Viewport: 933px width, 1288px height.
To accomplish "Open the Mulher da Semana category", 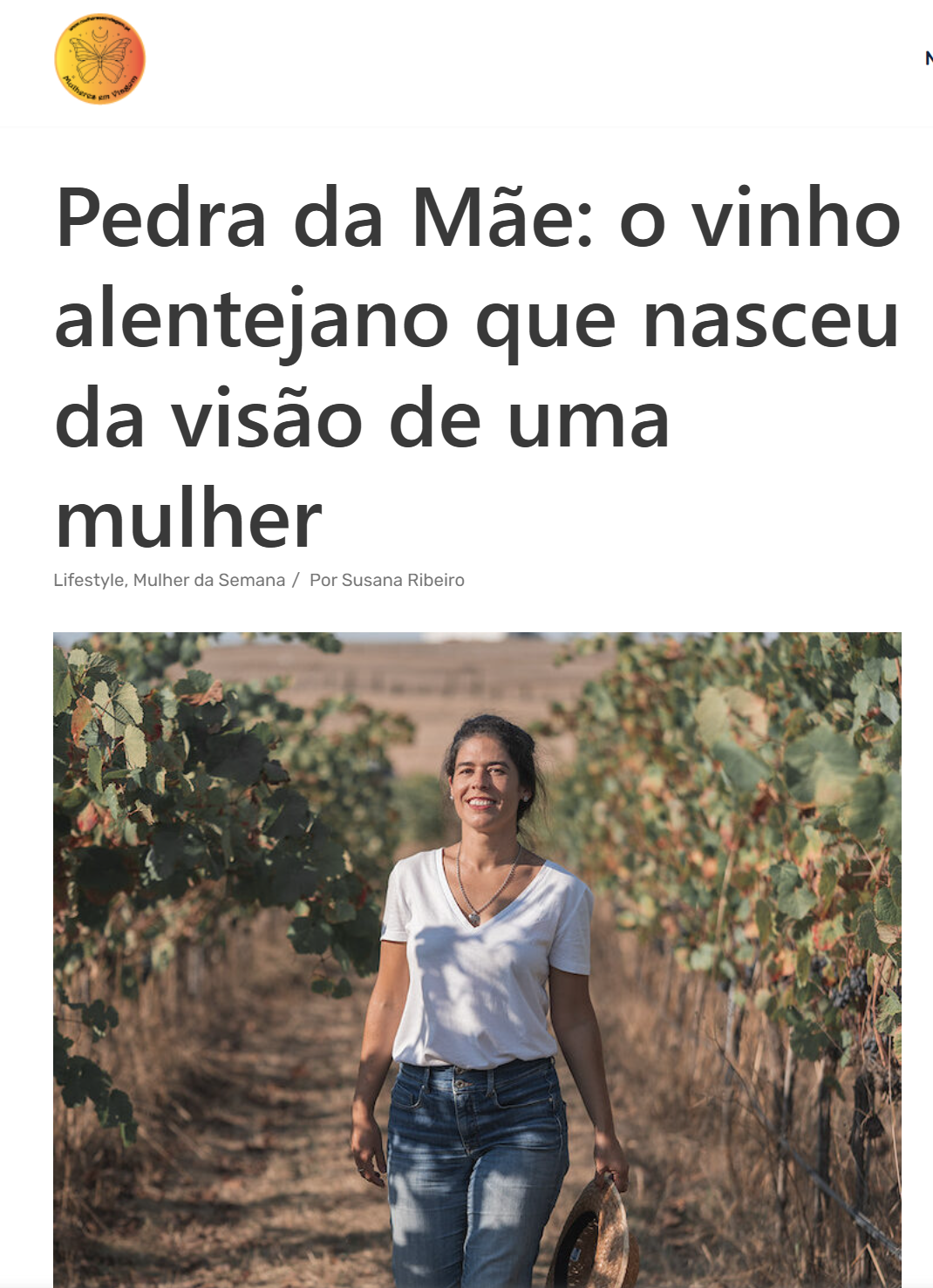I will (x=208, y=581).
